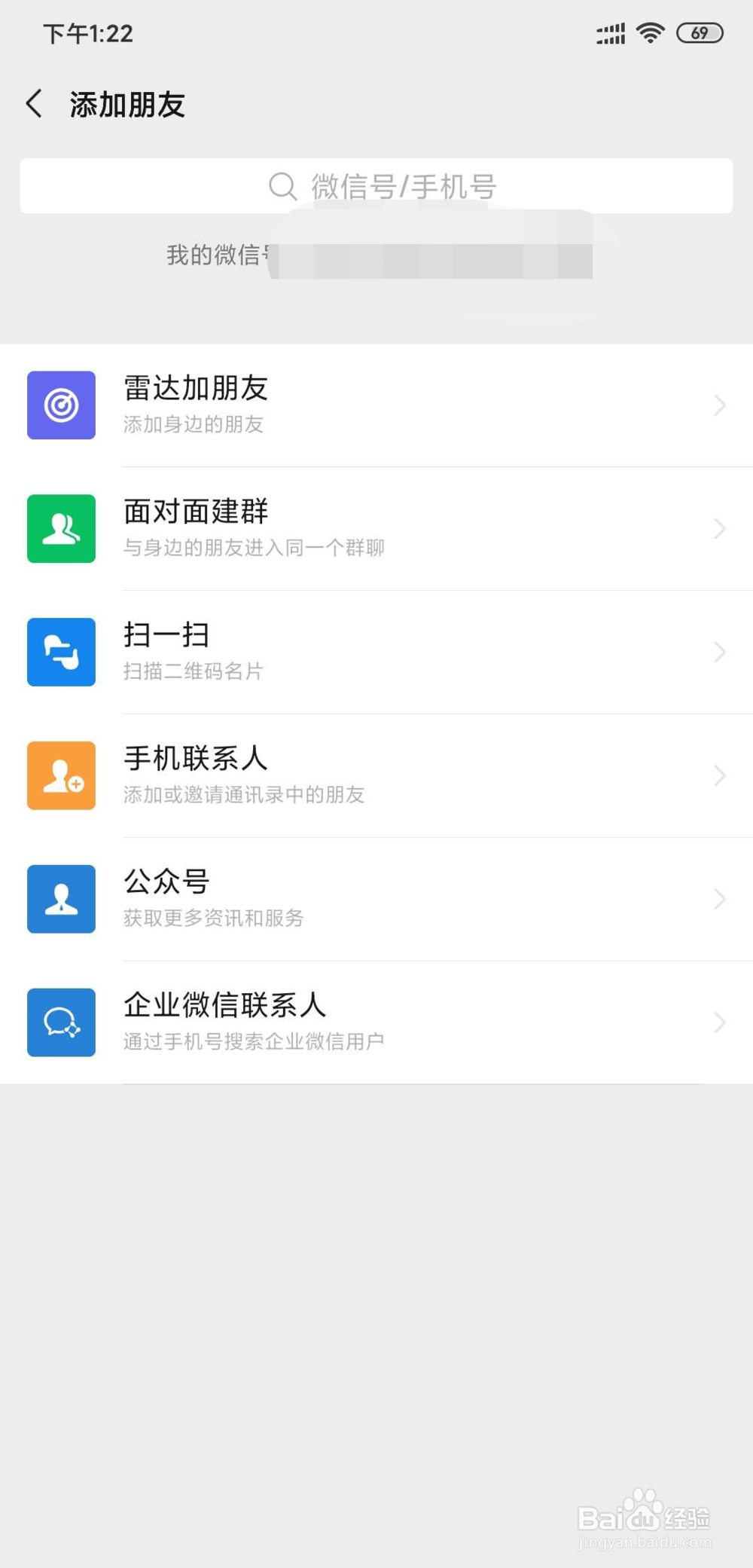
Task: Check the battery level indicator
Action: pos(699,32)
